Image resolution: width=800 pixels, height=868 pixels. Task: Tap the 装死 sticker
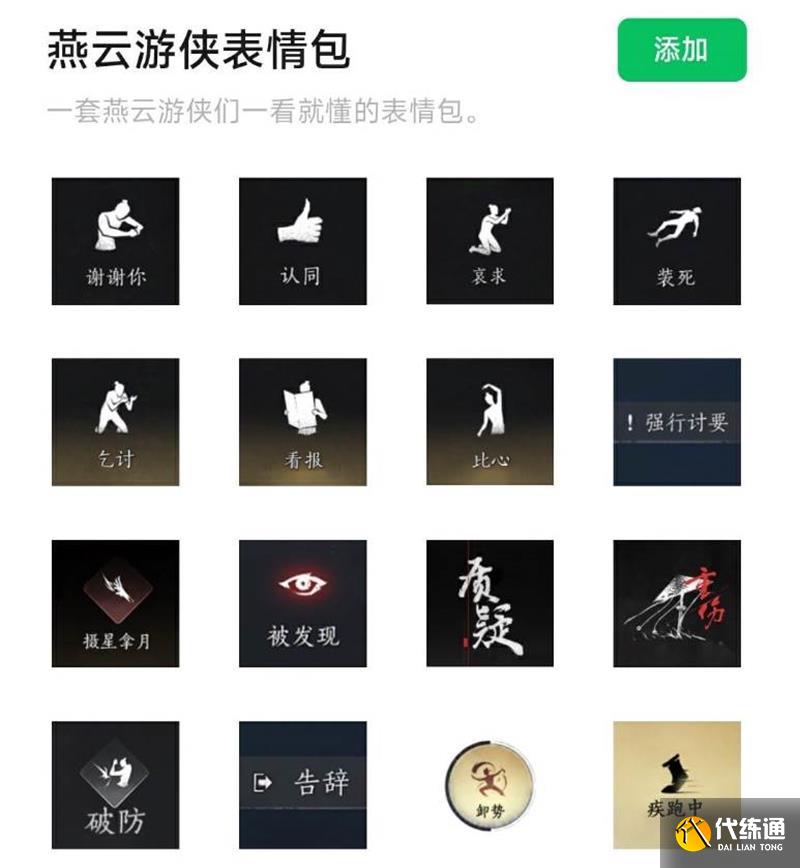(677, 241)
